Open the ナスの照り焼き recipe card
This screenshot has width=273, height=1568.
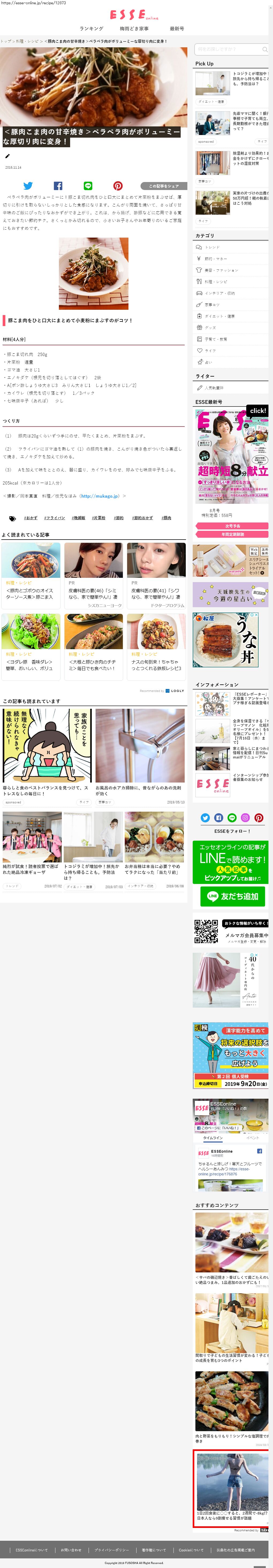click(x=156, y=646)
